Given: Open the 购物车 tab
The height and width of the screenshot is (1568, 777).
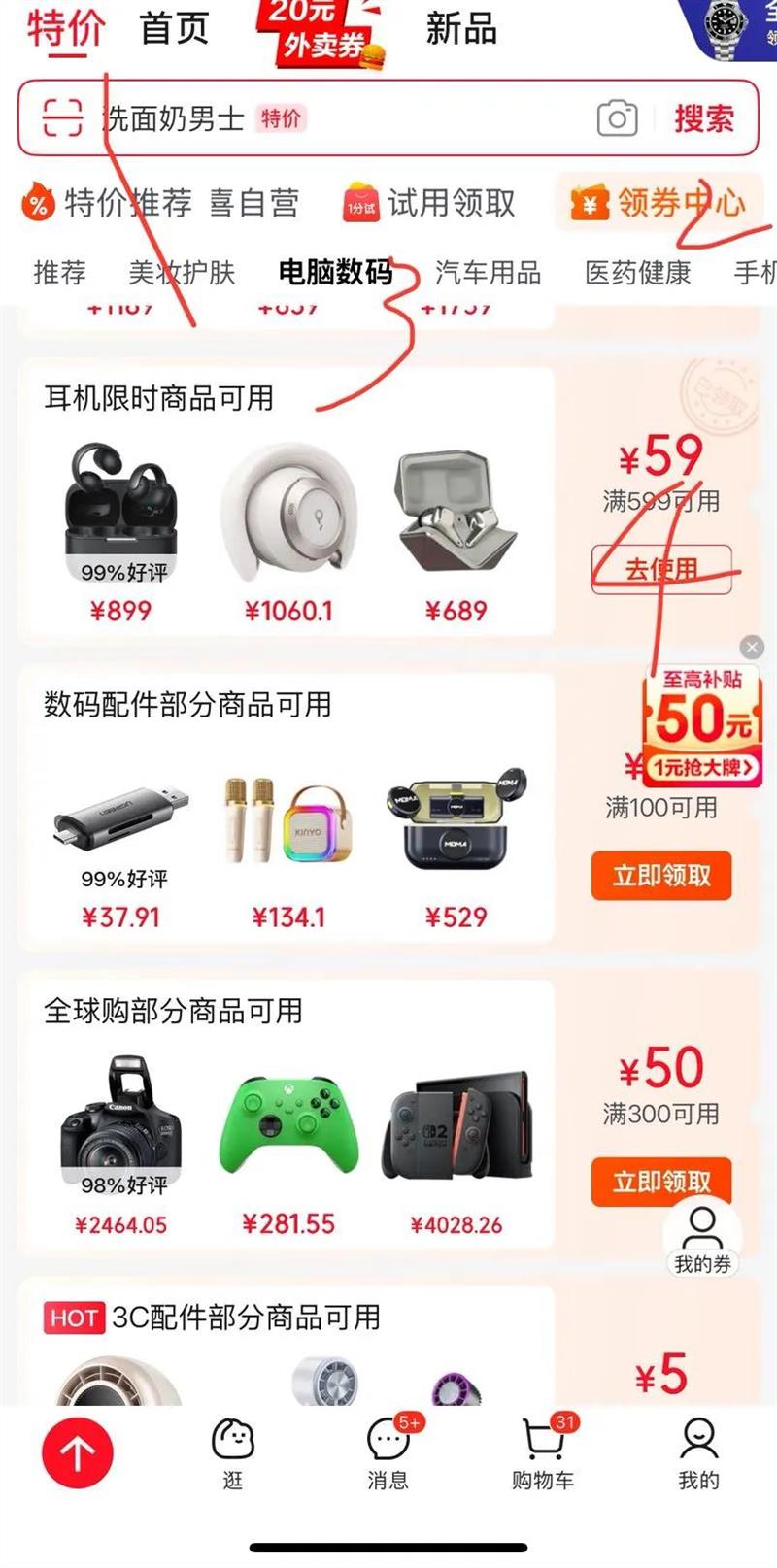Looking at the screenshot, I should pos(543,1451).
